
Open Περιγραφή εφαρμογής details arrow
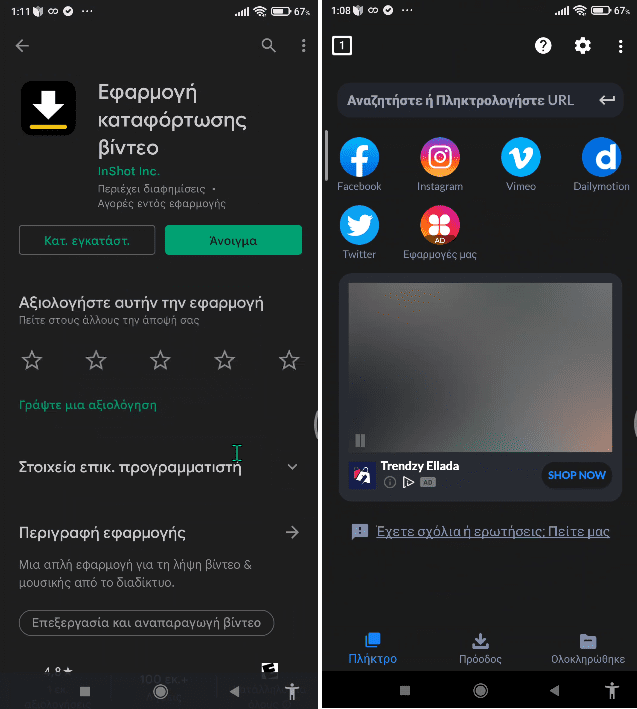point(292,533)
